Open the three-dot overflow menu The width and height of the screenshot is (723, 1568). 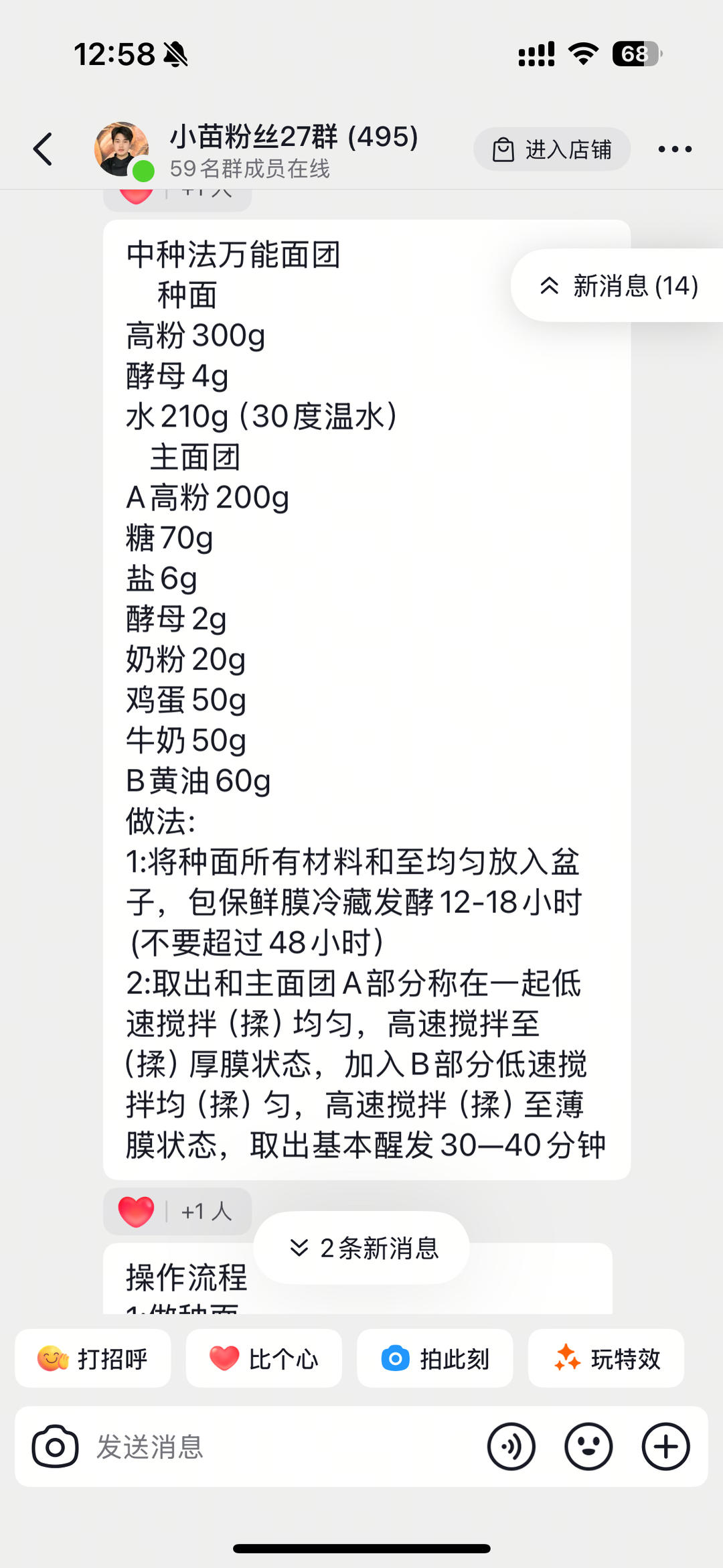[x=674, y=149]
